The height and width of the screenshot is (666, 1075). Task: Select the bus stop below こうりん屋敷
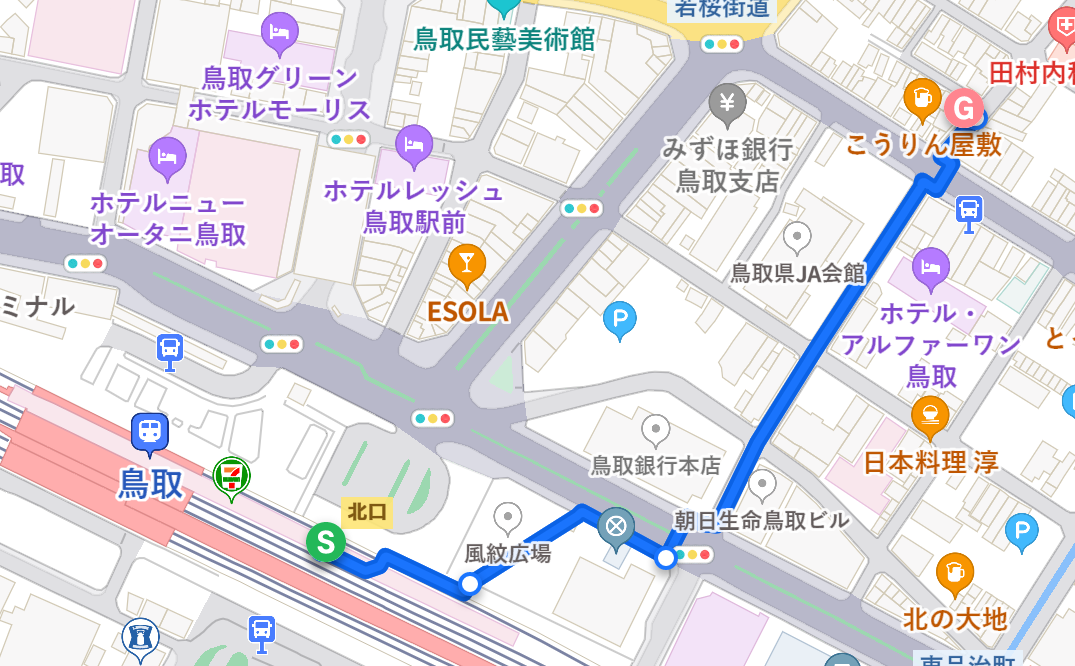click(968, 212)
